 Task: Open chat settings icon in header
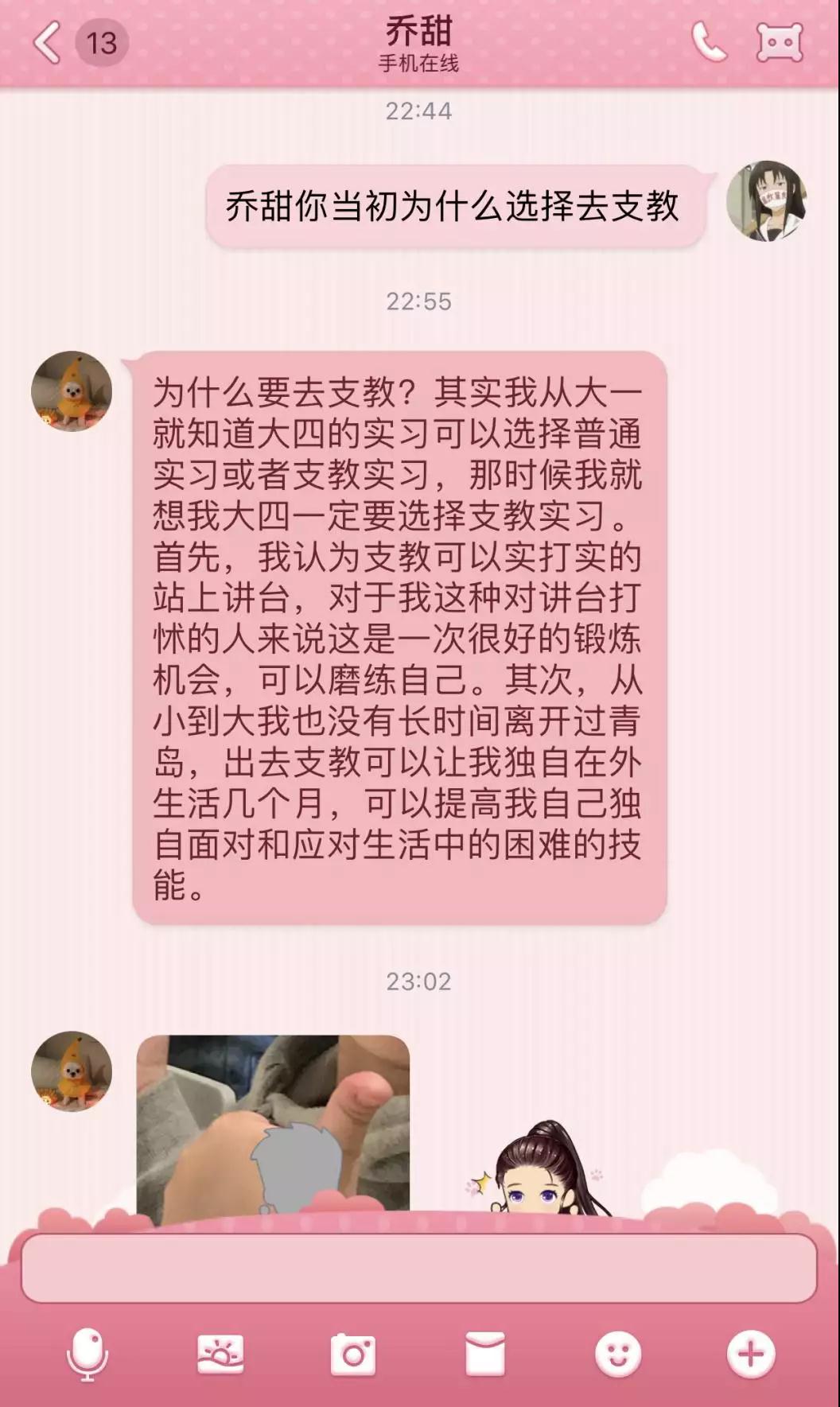pos(780,43)
